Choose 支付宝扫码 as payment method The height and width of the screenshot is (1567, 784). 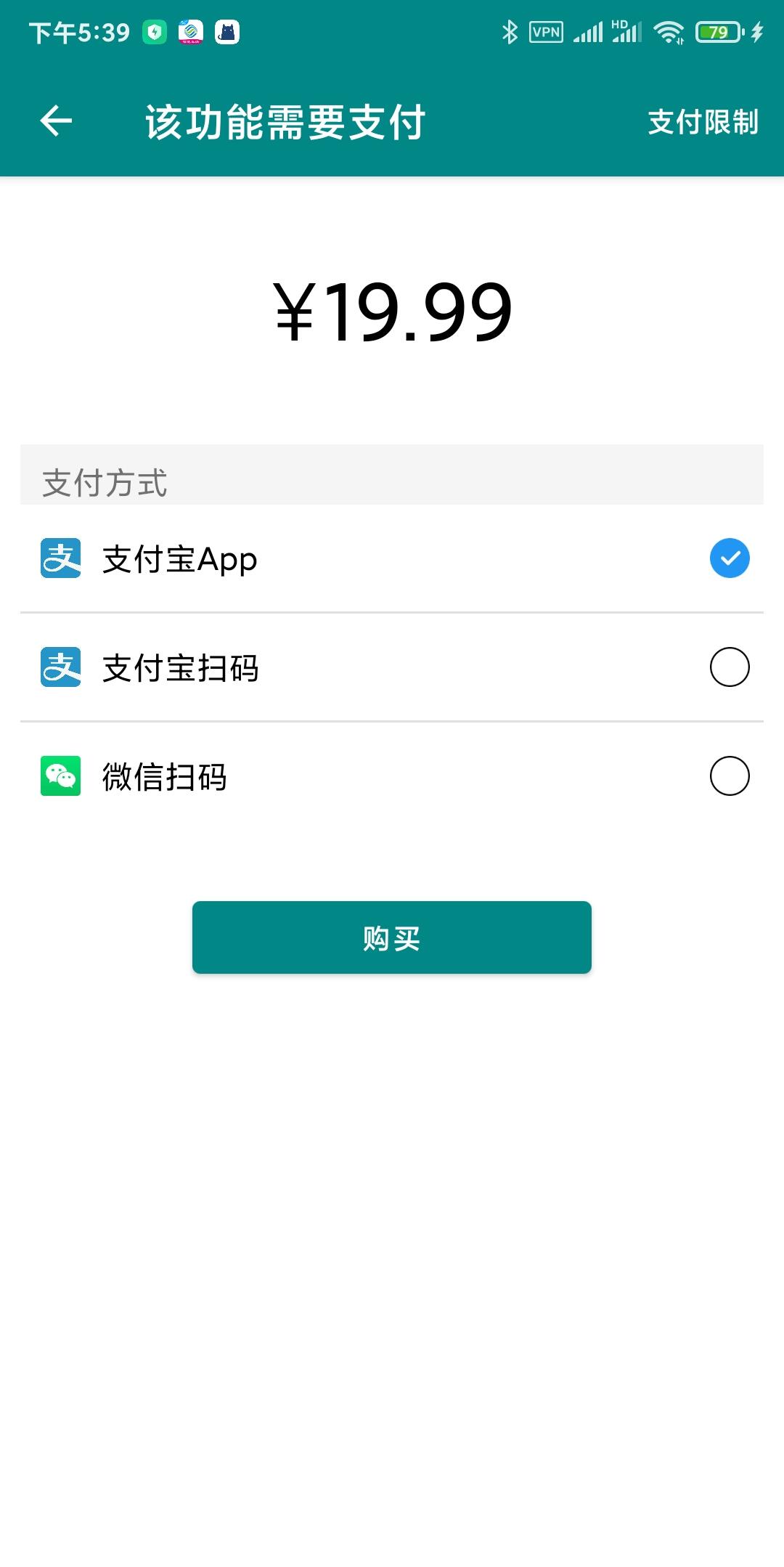click(729, 667)
